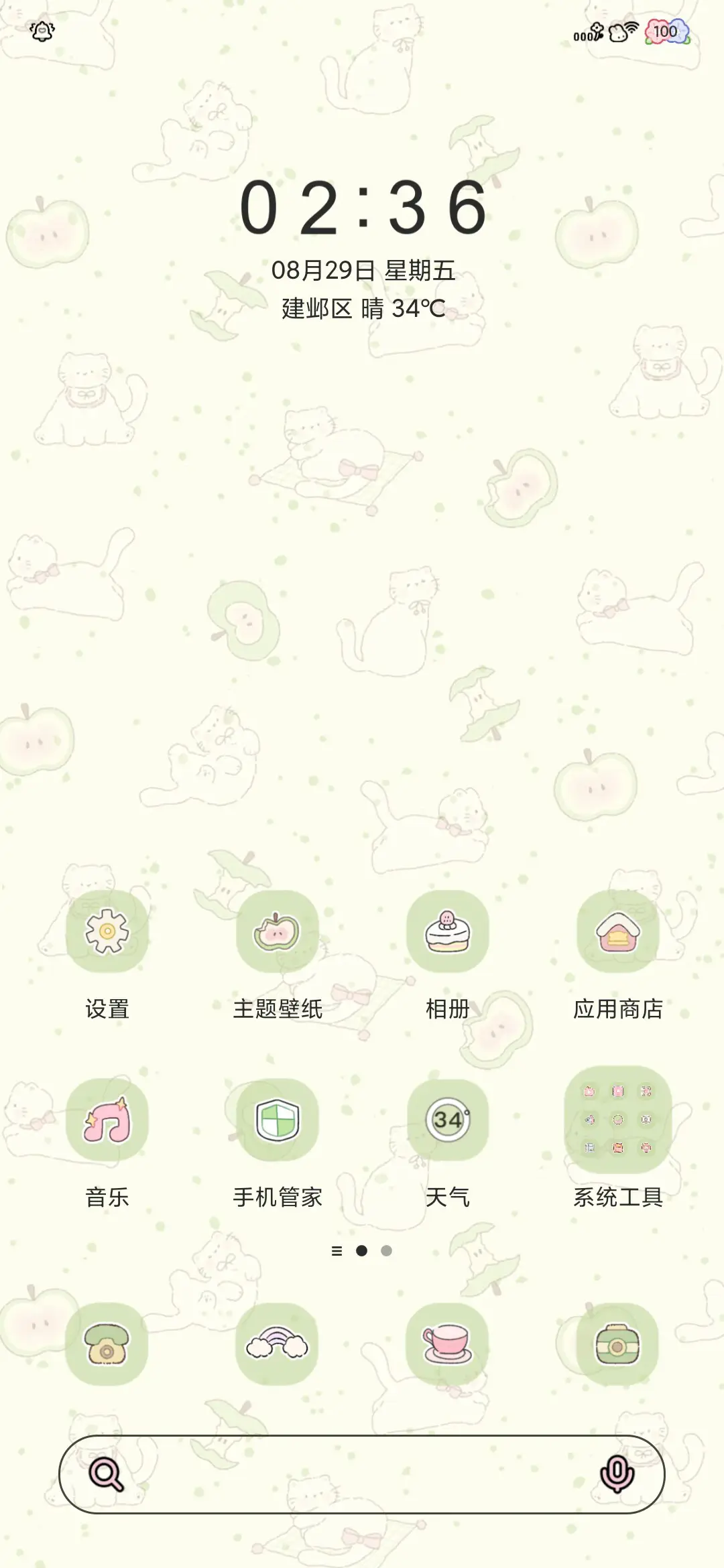
Task: Tap the 建邺区 晴 34℃ weather text widget
Action: 362,308
